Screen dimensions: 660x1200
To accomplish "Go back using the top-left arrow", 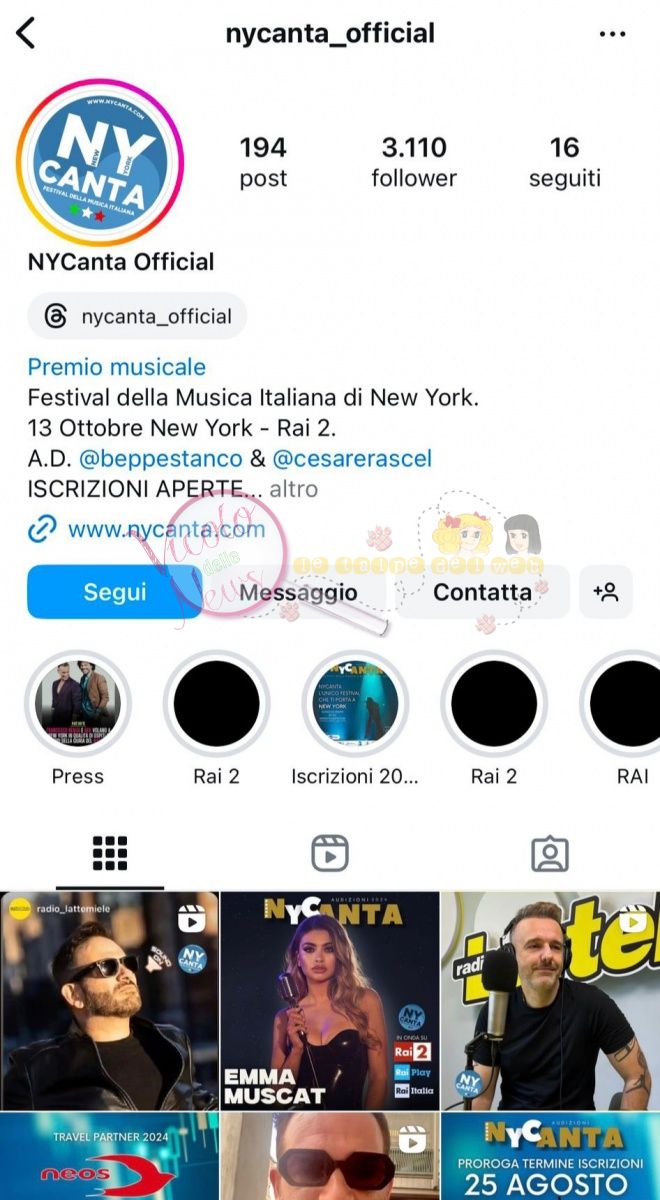I will pos(26,33).
